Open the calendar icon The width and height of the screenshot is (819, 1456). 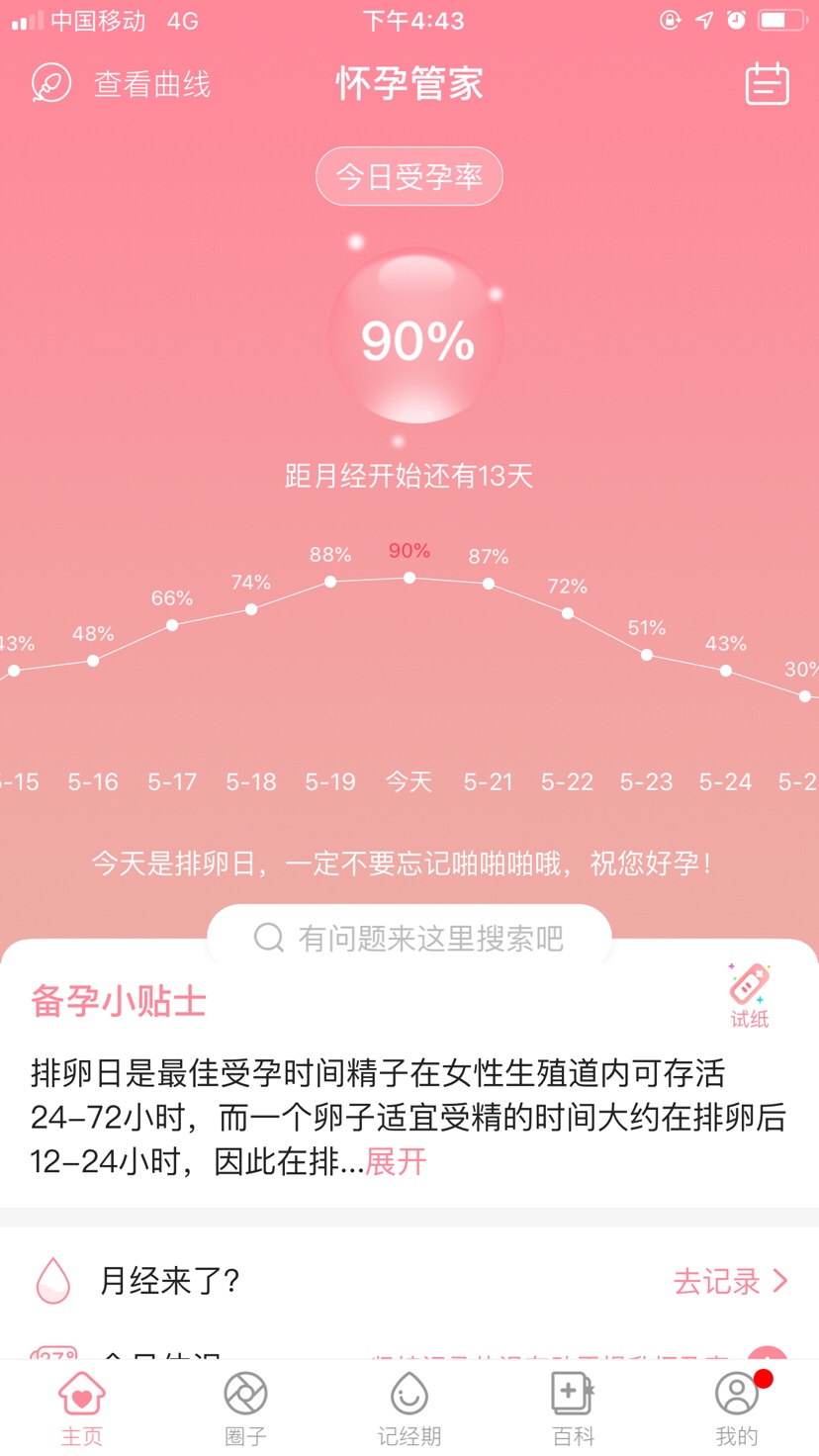pos(767,84)
